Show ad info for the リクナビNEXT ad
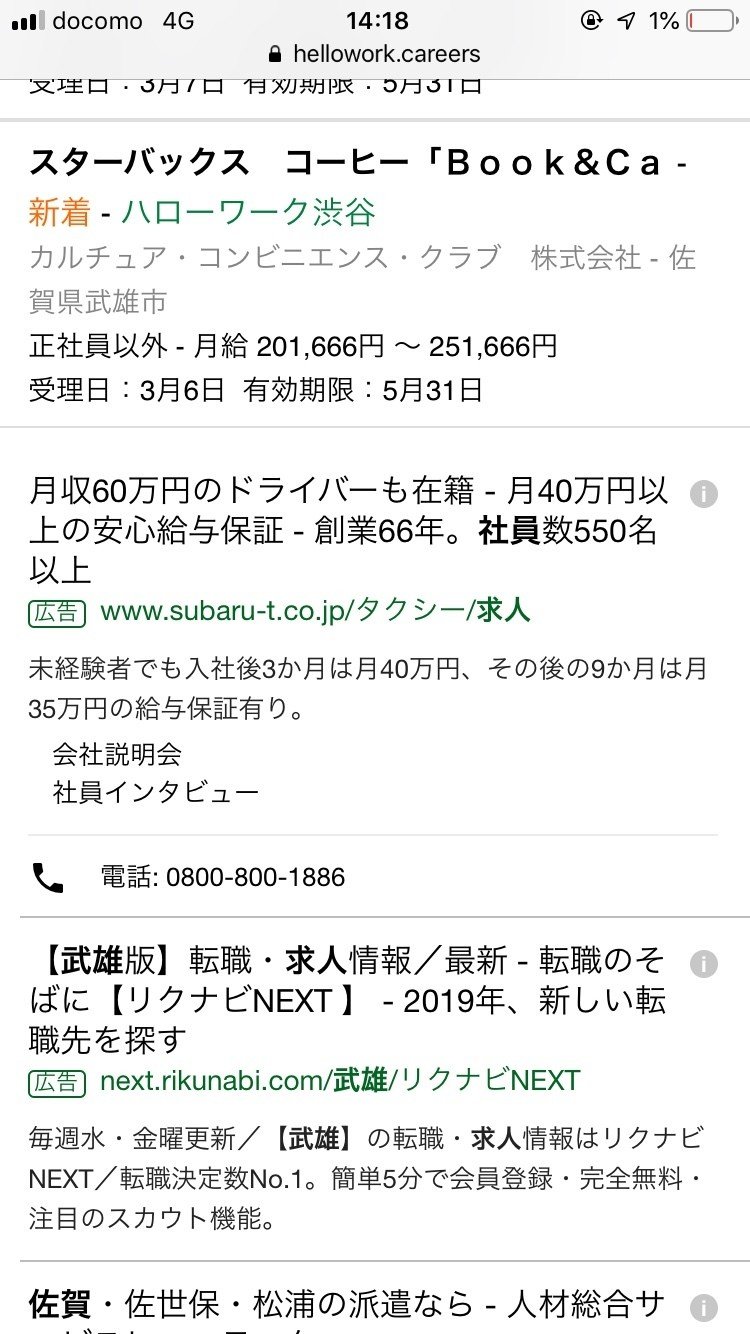The width and height of the screenshot is (750, 1334). coord(704,964)
